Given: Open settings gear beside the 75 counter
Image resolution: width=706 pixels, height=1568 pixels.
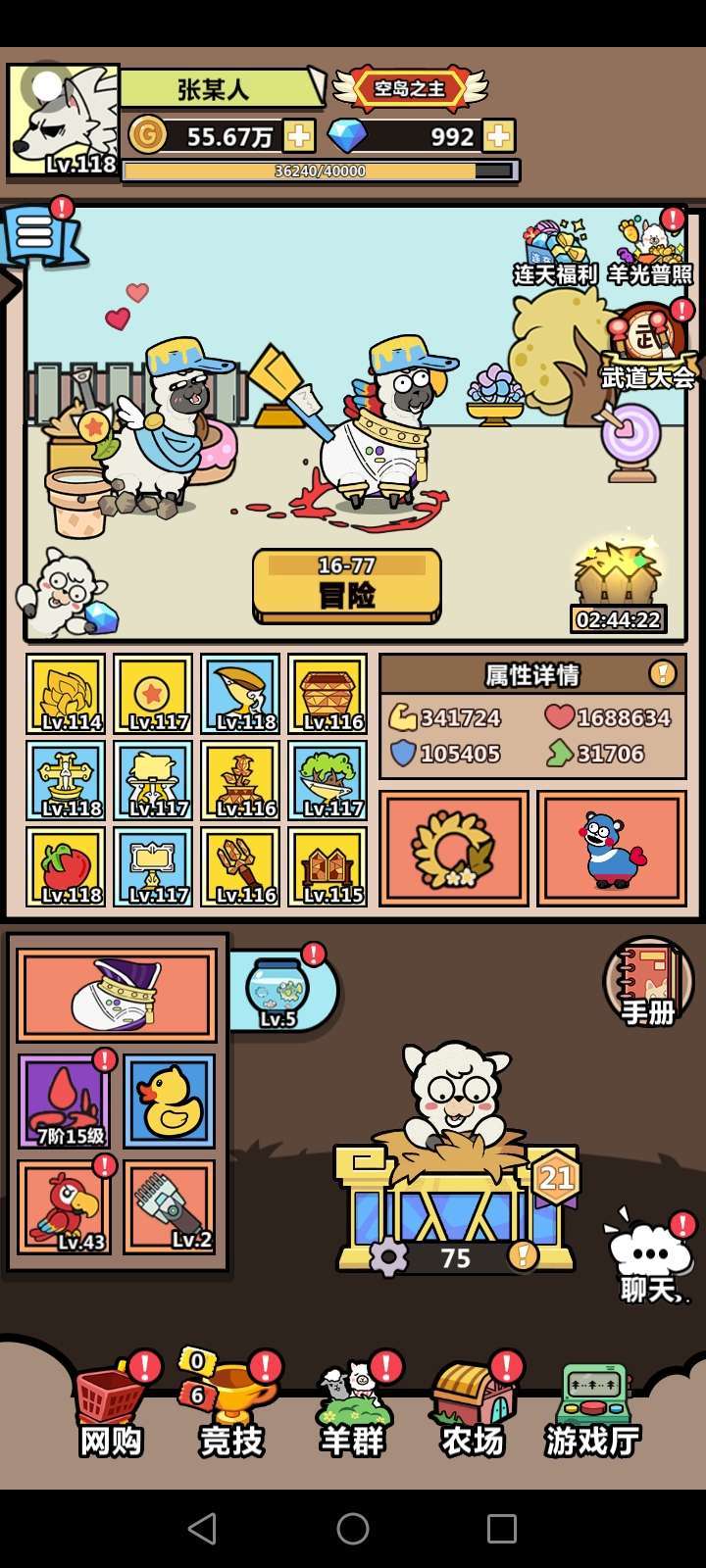Looking at the screenshot, I should pos(388,1257).
